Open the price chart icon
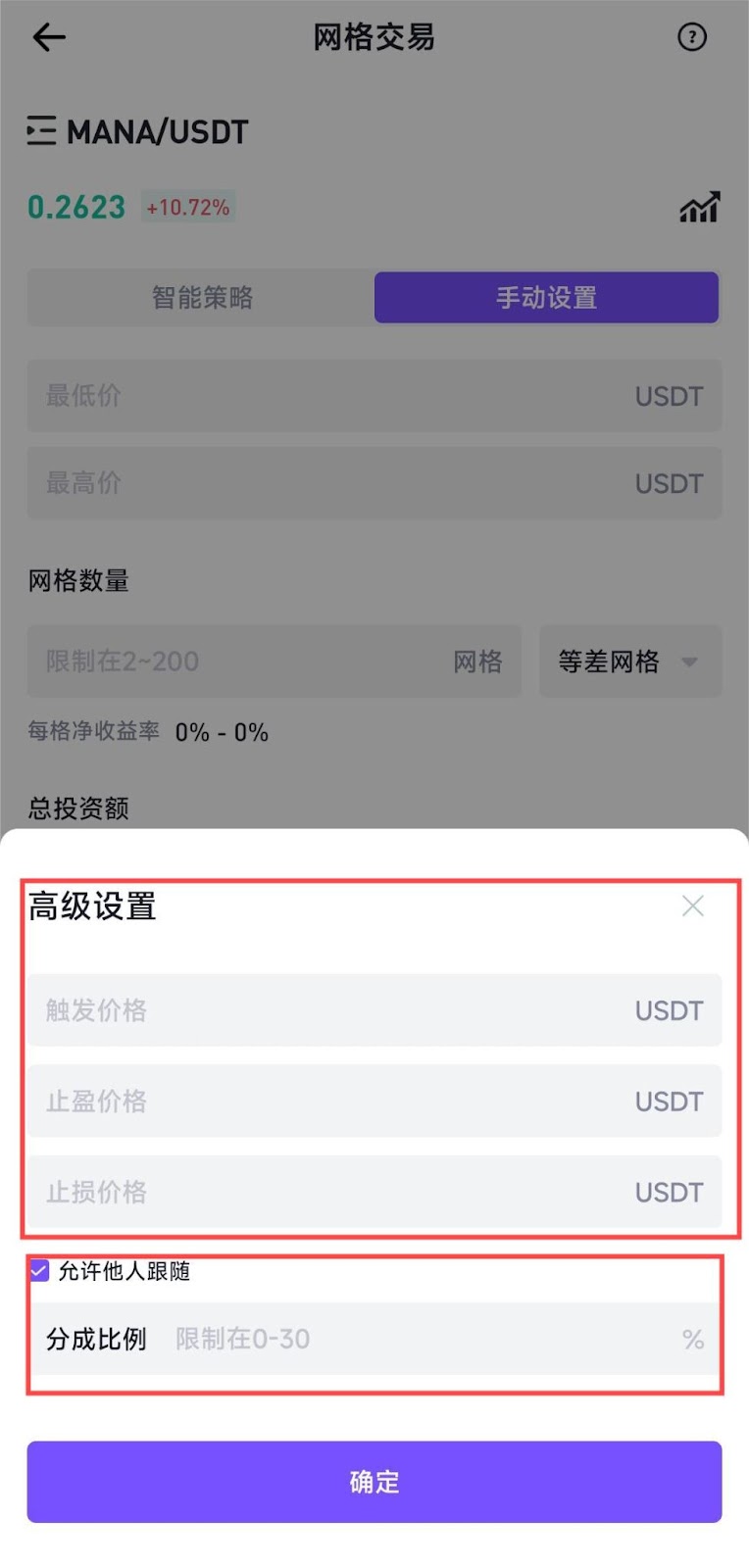 (699, 207)
